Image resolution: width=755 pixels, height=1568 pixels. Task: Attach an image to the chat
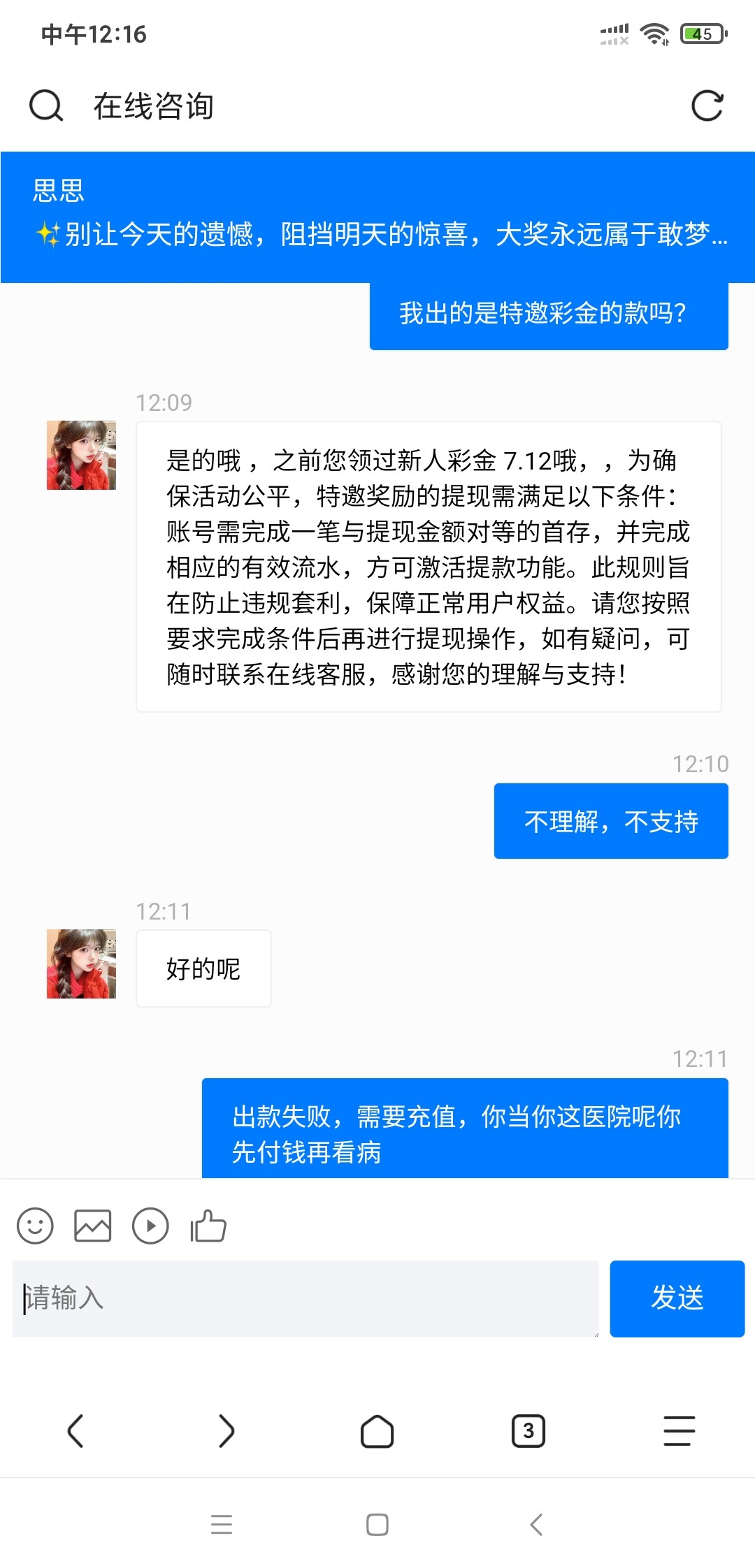coord(93,1226)
